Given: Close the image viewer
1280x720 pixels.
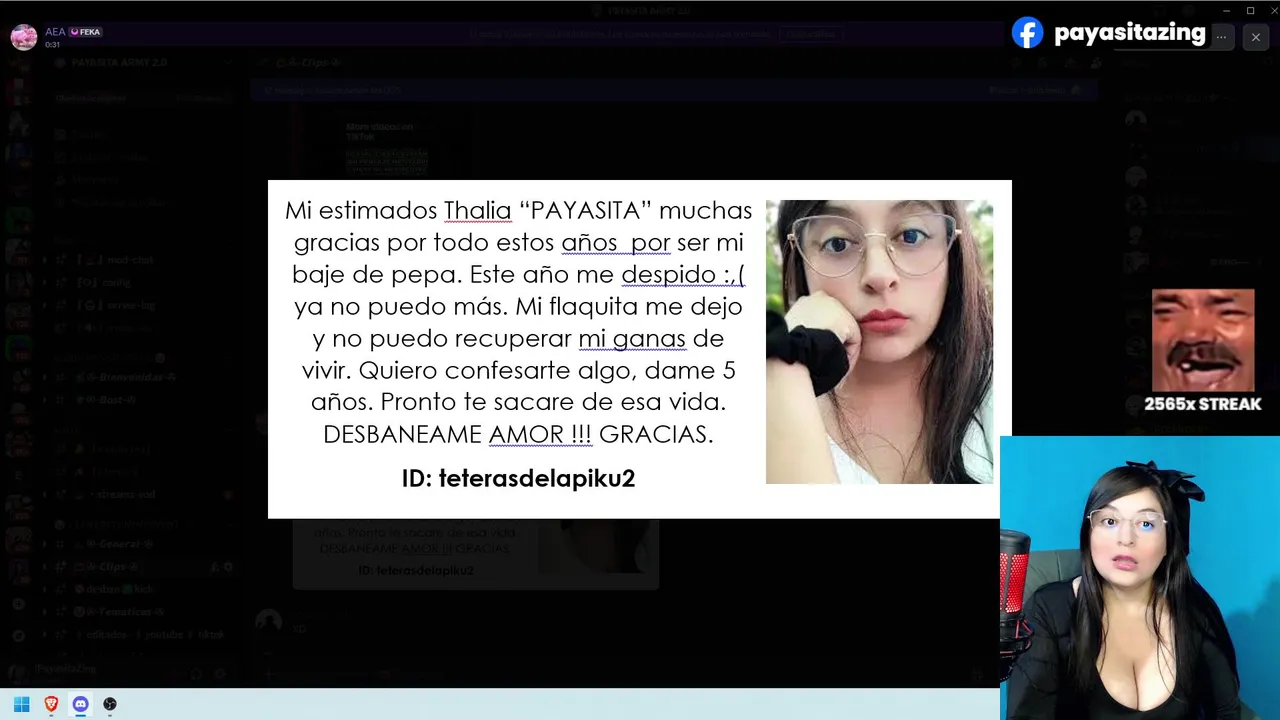Looking at the screenshot, I should [1255, 37].
